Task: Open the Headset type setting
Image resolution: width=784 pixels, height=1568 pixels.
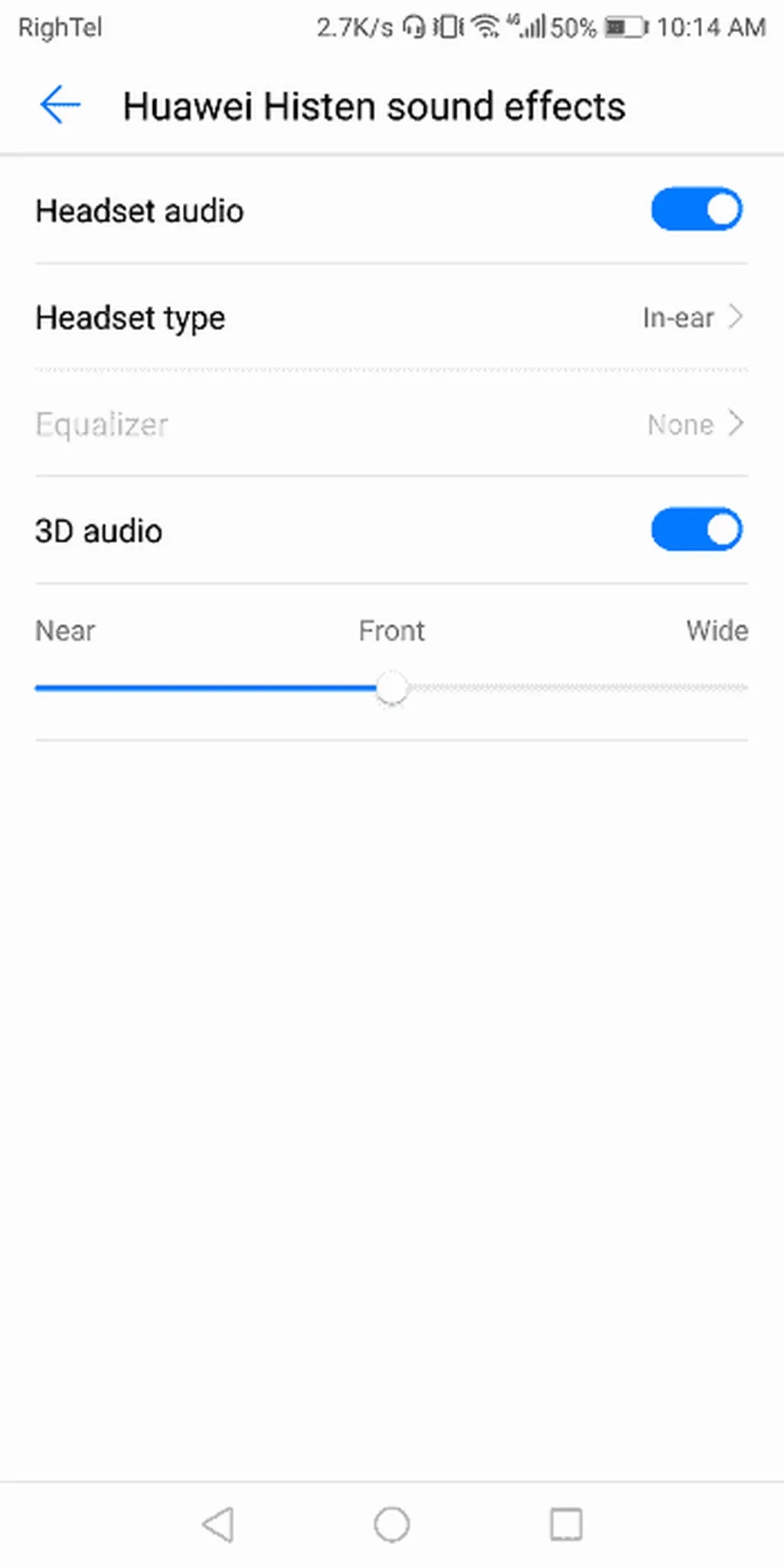Action: click(390, 317)
